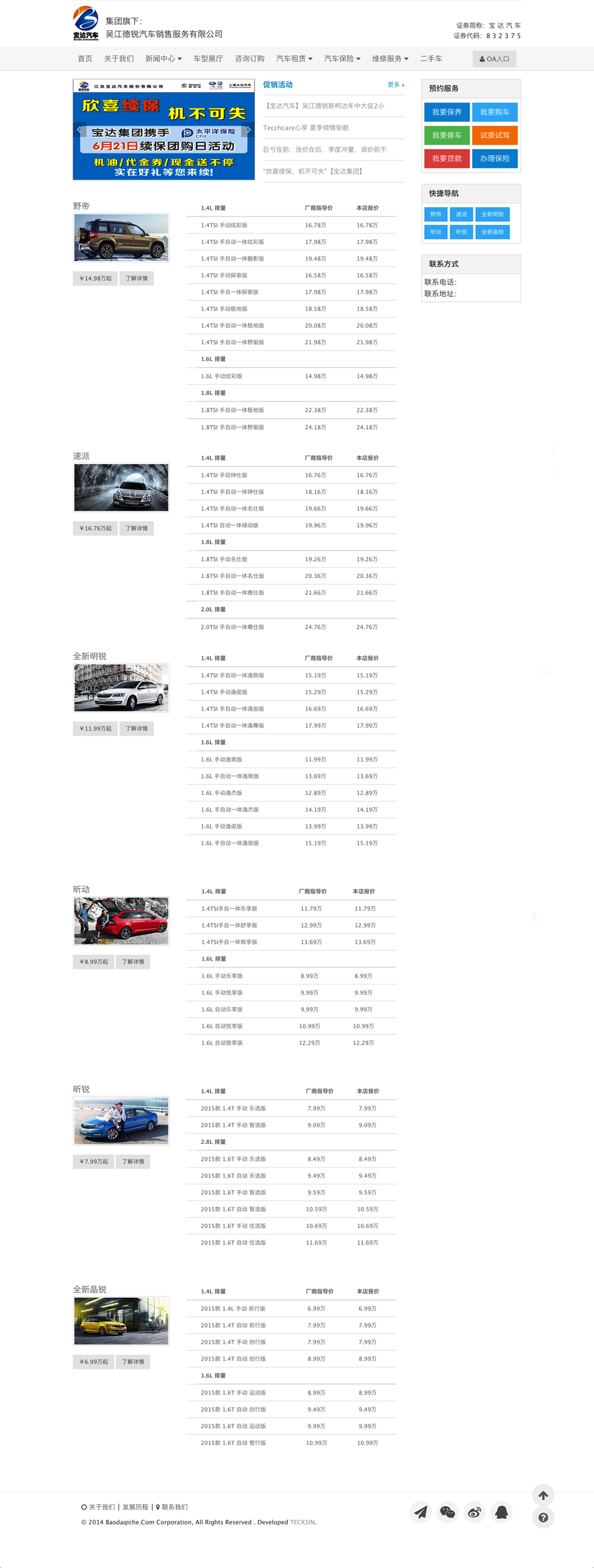Jump to 全新明锐 via quick navigation chip
The image size is (594, 1568).
point(492,214)
